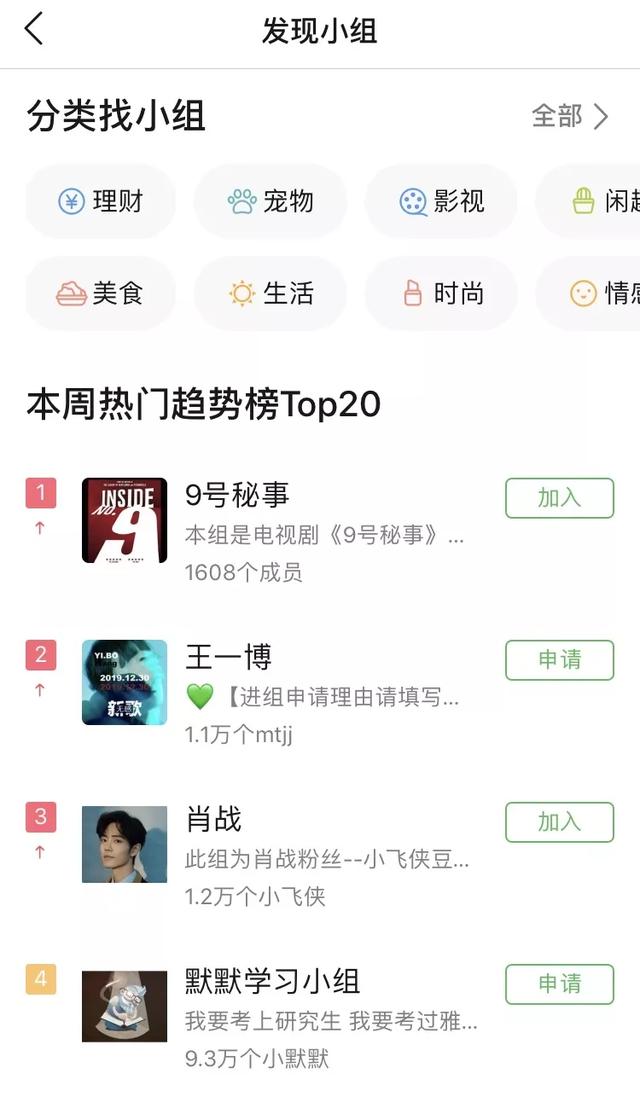Image resolution: width=640 pixels, height=1097 pixels.
Task: Go back using the top-left arrow
Action: (x=34, y=29)
